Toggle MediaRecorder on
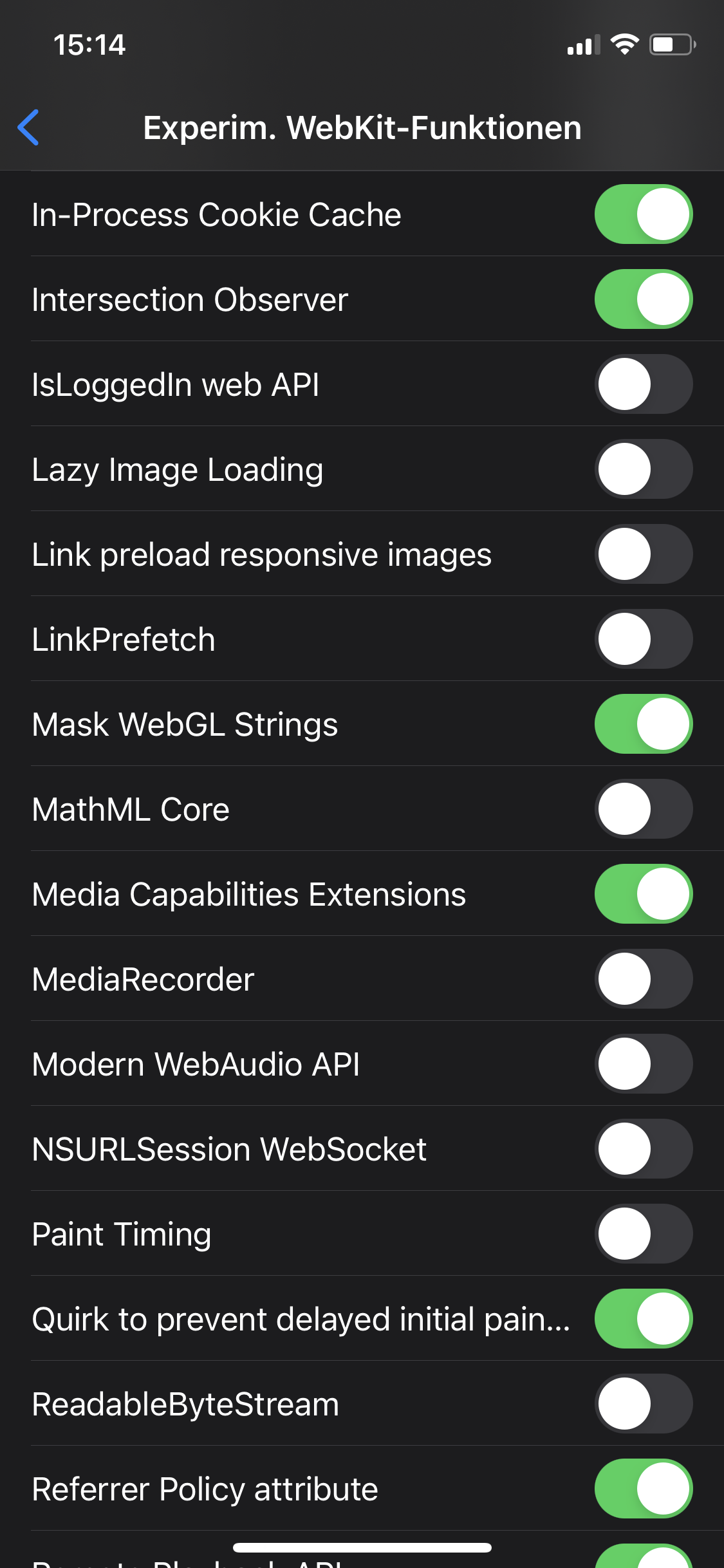This screenshot has width=724, height=1568. pyautogui.click(x=643, y=979)
